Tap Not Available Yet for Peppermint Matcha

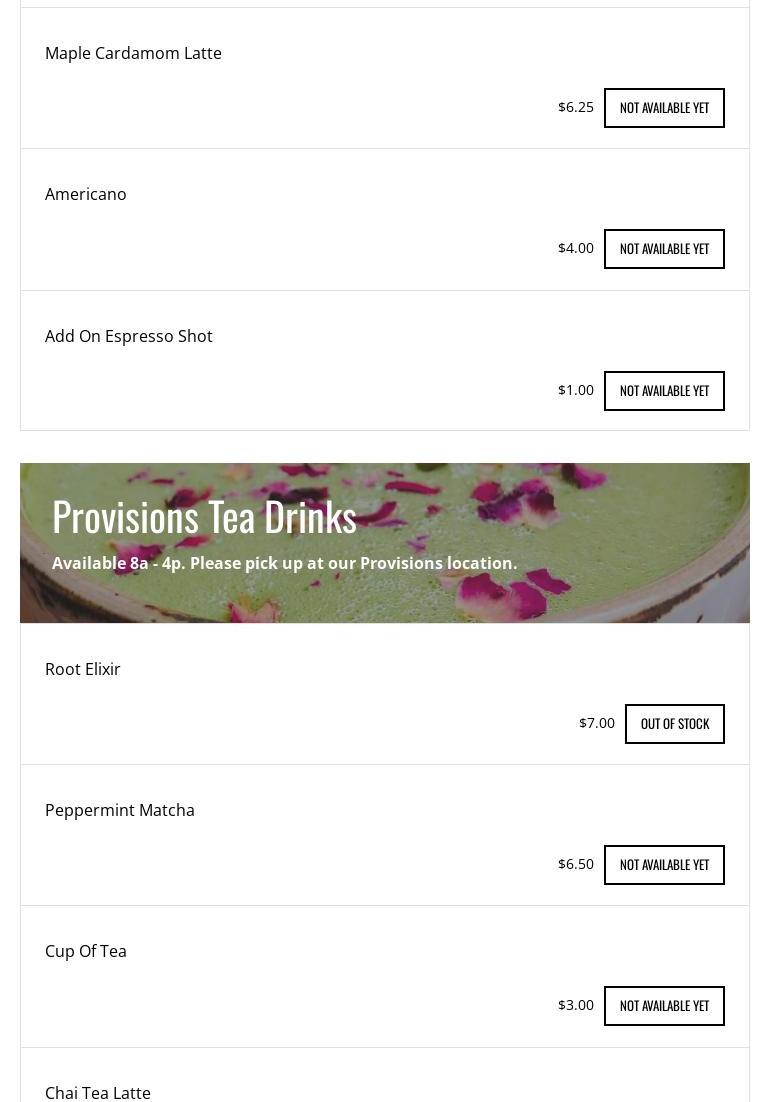point(664,865)
